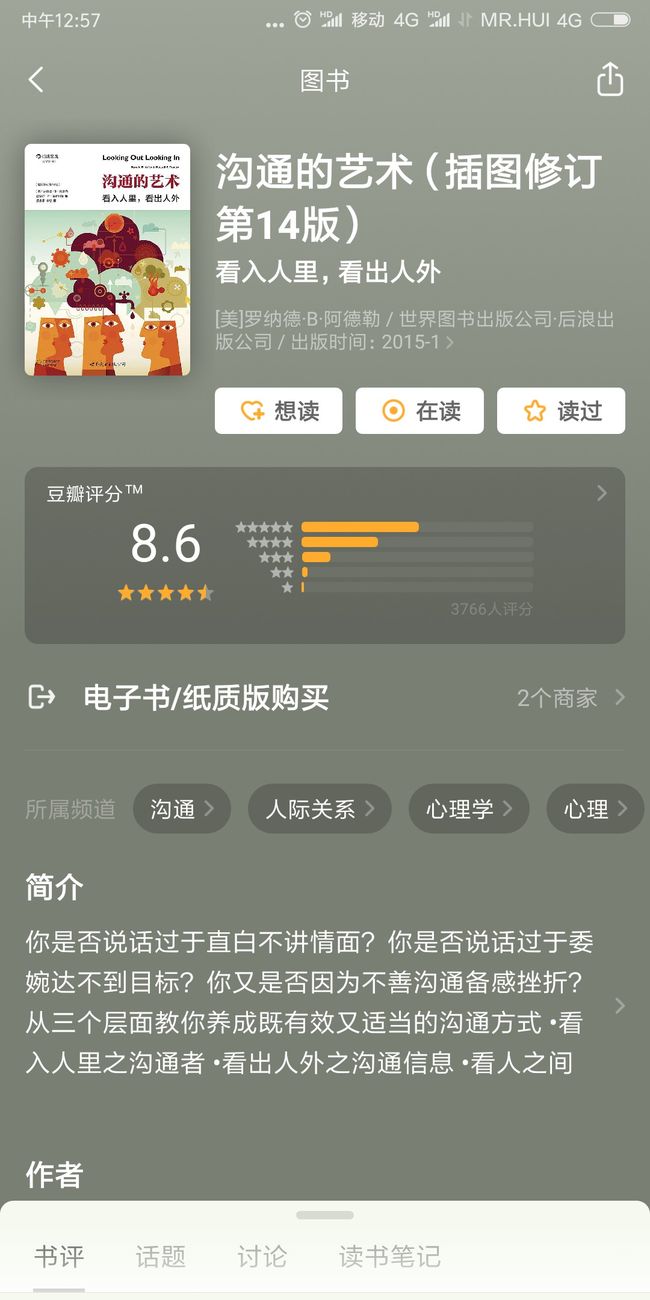This screenshot has width=650, height=1300.
Task: Open 电子书/纸质版购买 options
Action: pos(325,697)
